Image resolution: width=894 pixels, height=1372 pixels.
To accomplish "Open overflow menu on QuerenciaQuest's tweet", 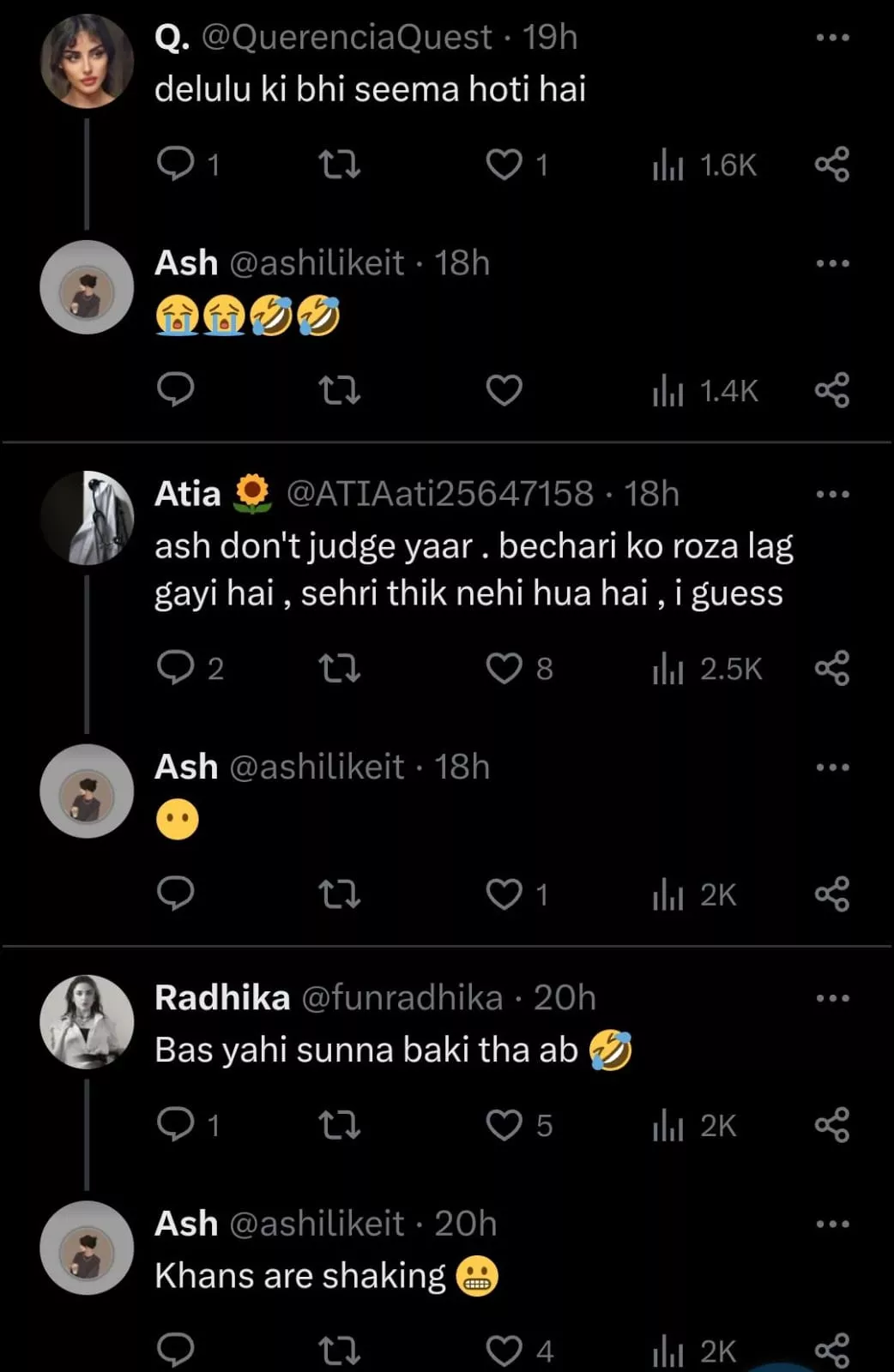I will pyautogui.click(x=831, y=38).
